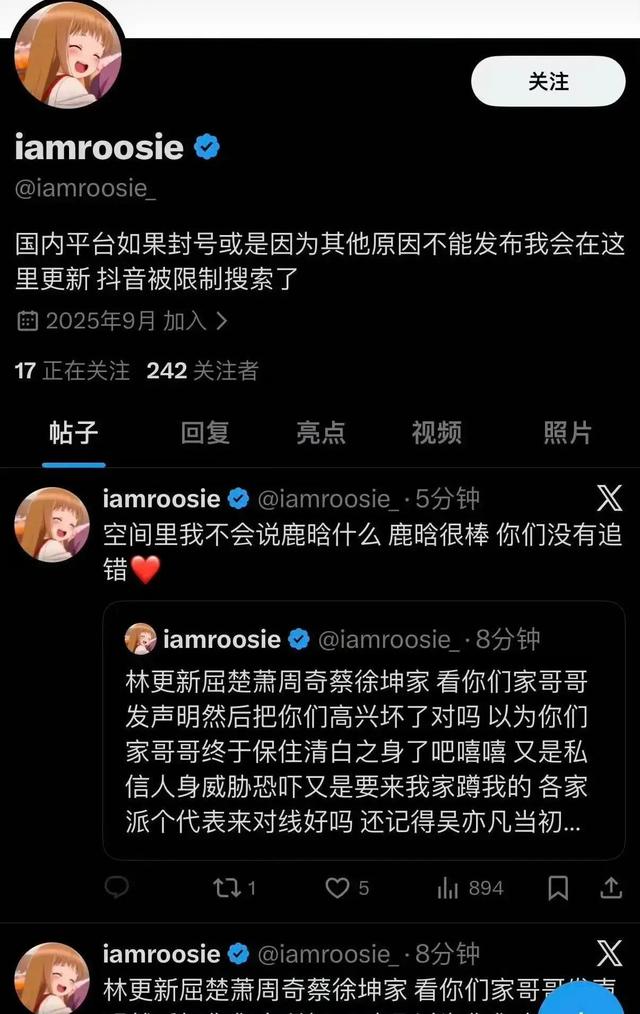Switch to the 回复 tab

point(205,432)
